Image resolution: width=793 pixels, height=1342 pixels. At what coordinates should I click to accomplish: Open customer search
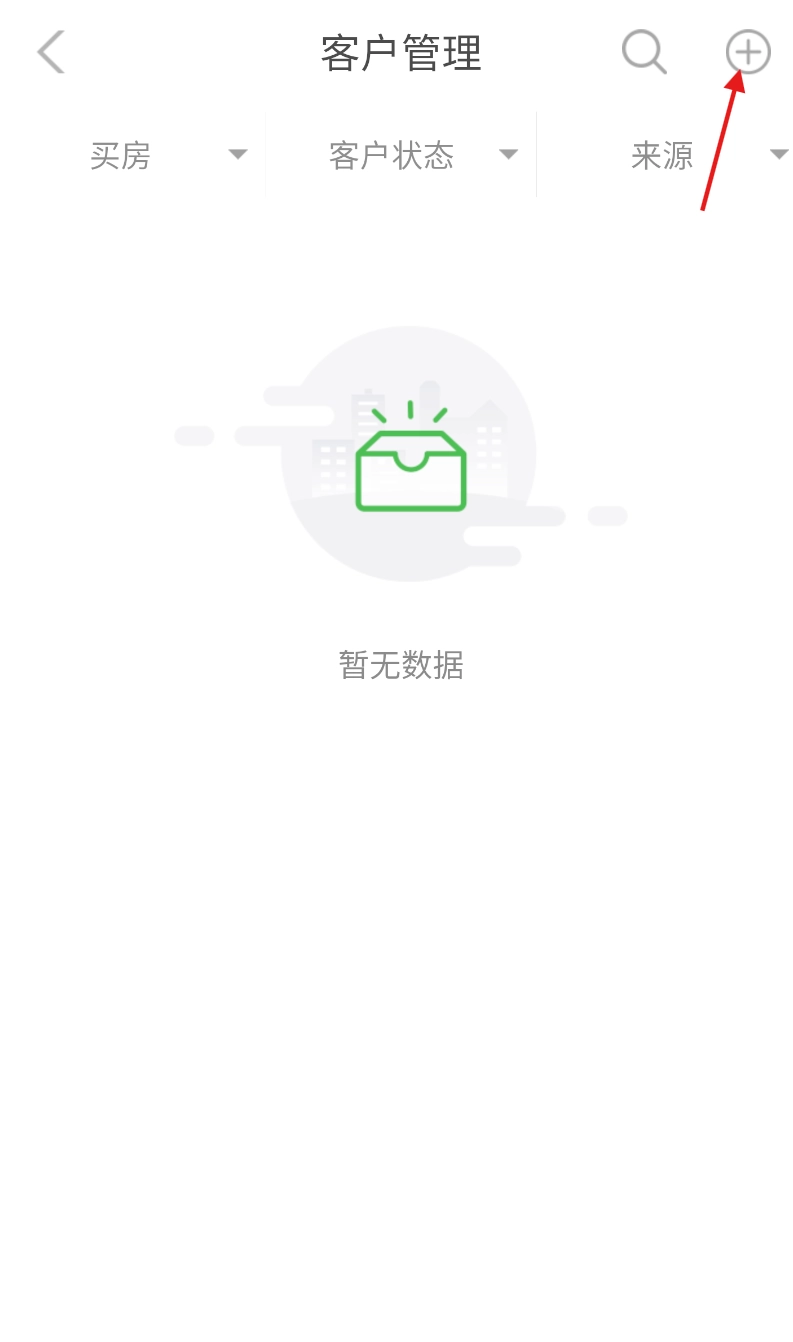pyautogui.click(x=643, y=52)
